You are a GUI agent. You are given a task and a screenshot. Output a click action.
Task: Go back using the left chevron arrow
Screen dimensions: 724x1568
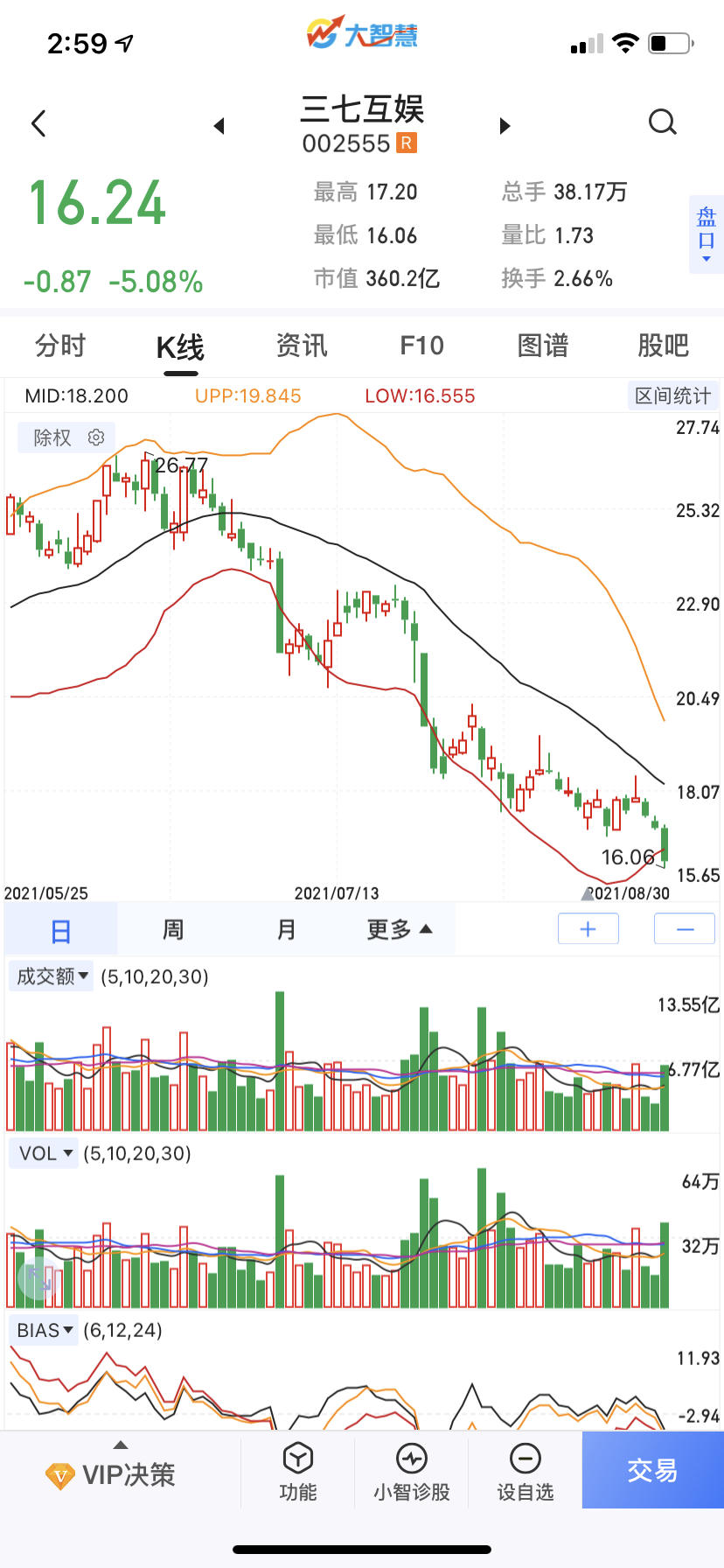[x=38, y=123]
